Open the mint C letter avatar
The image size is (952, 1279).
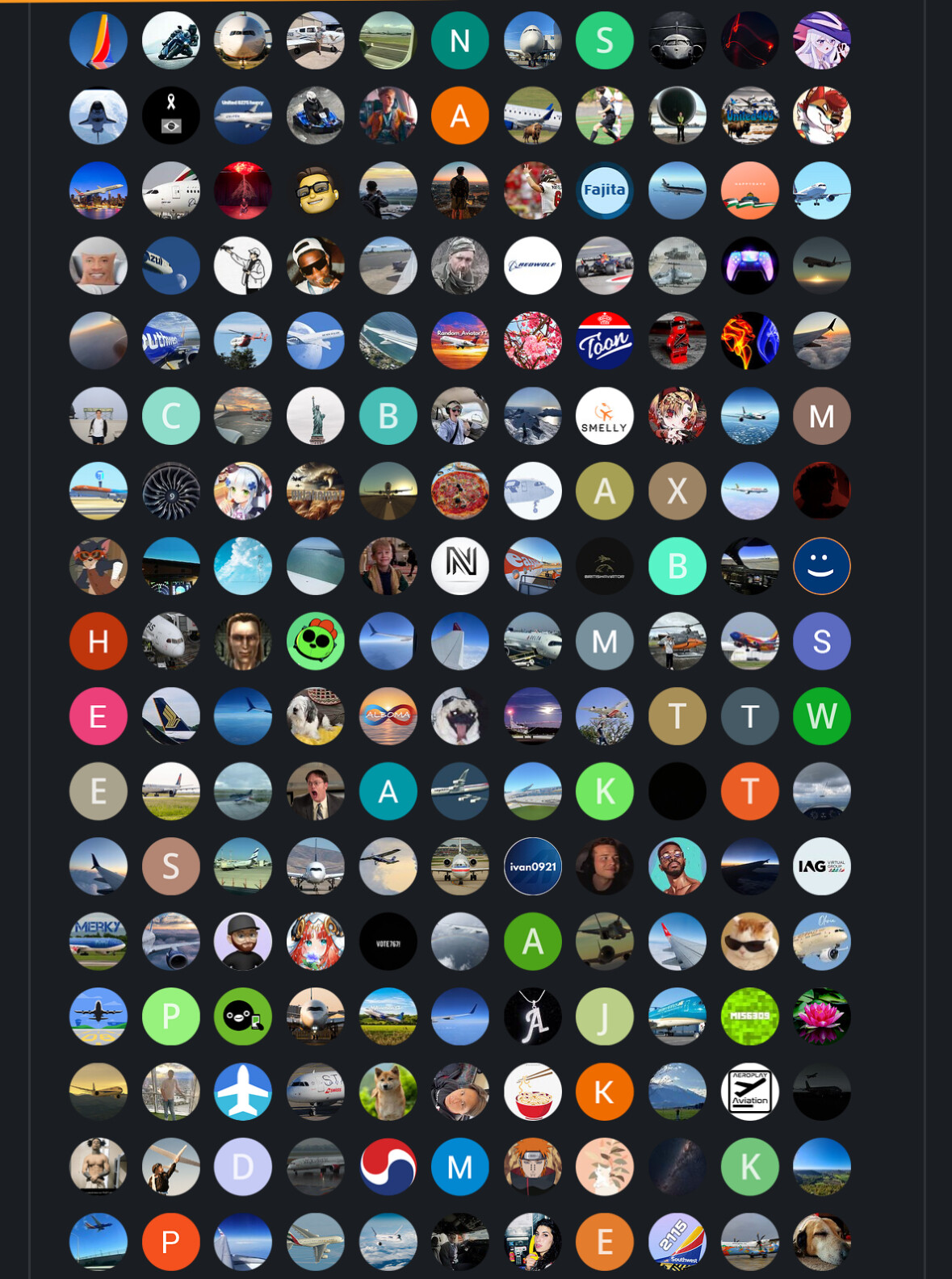tap(170, 416)
